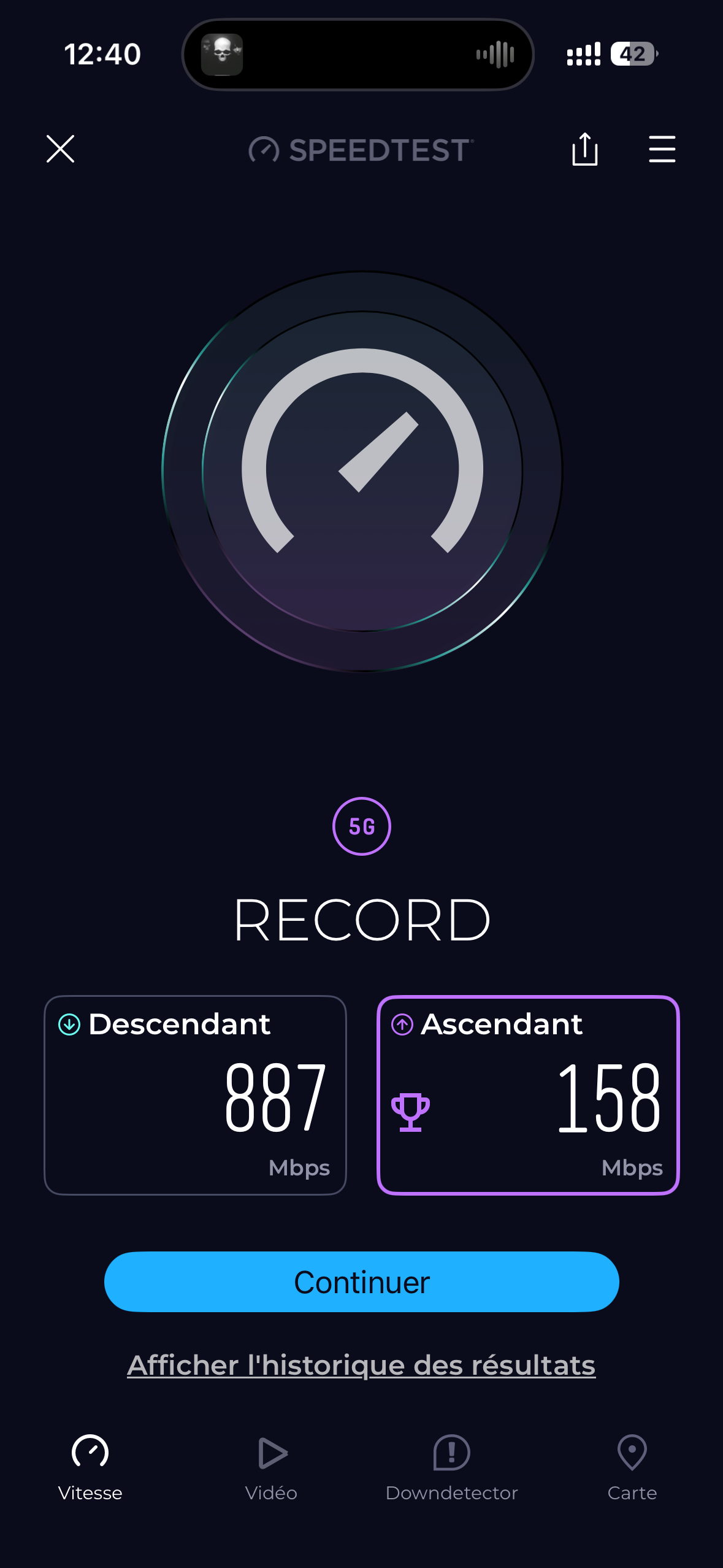Screen dimensions: 723x1568
Task: Open Afficher l'historique des résultats link
Action: pyautogui.click(x=361, y=1366)
